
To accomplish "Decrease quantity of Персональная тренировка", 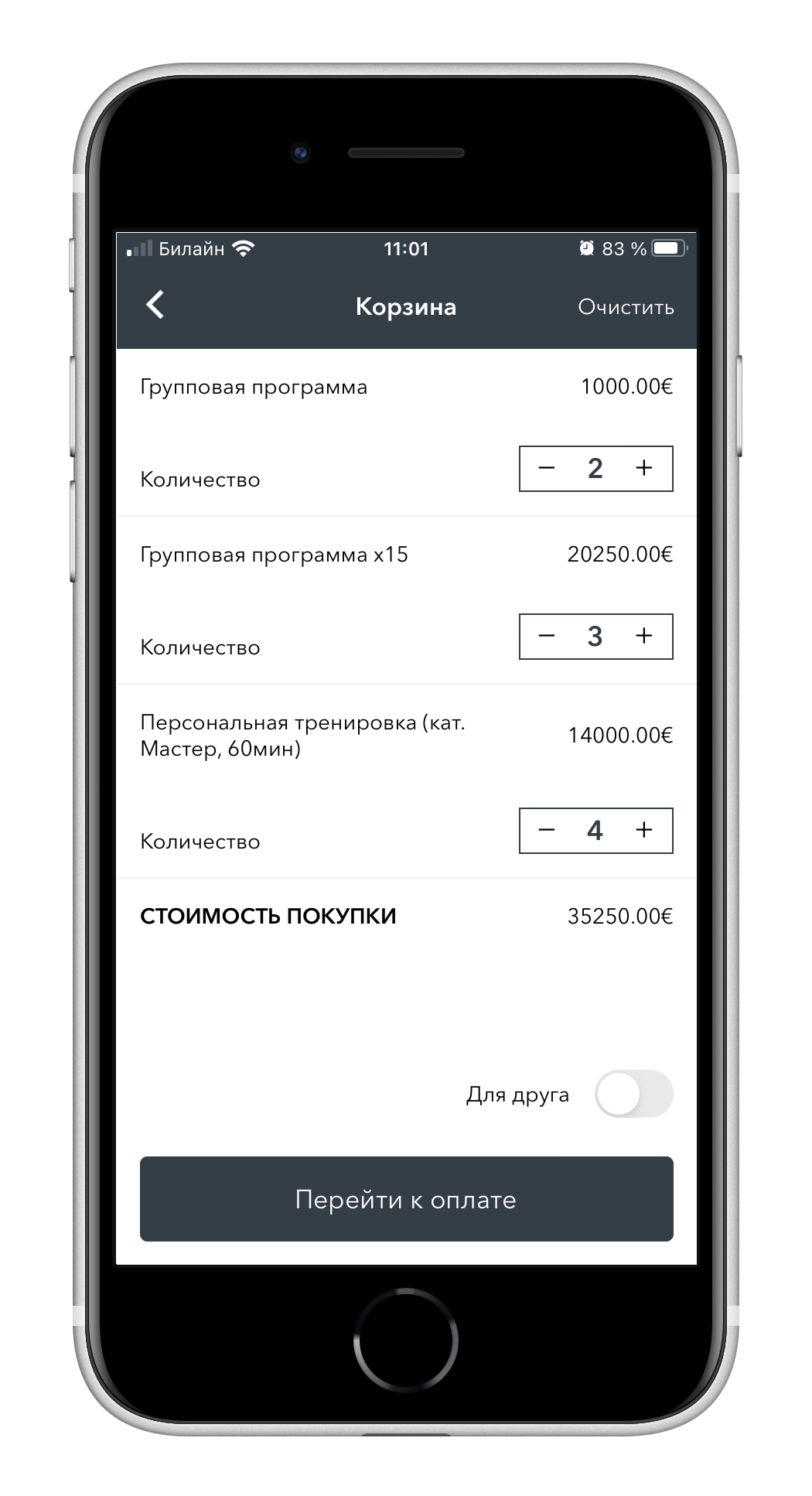I will click(x=547, y=830).
